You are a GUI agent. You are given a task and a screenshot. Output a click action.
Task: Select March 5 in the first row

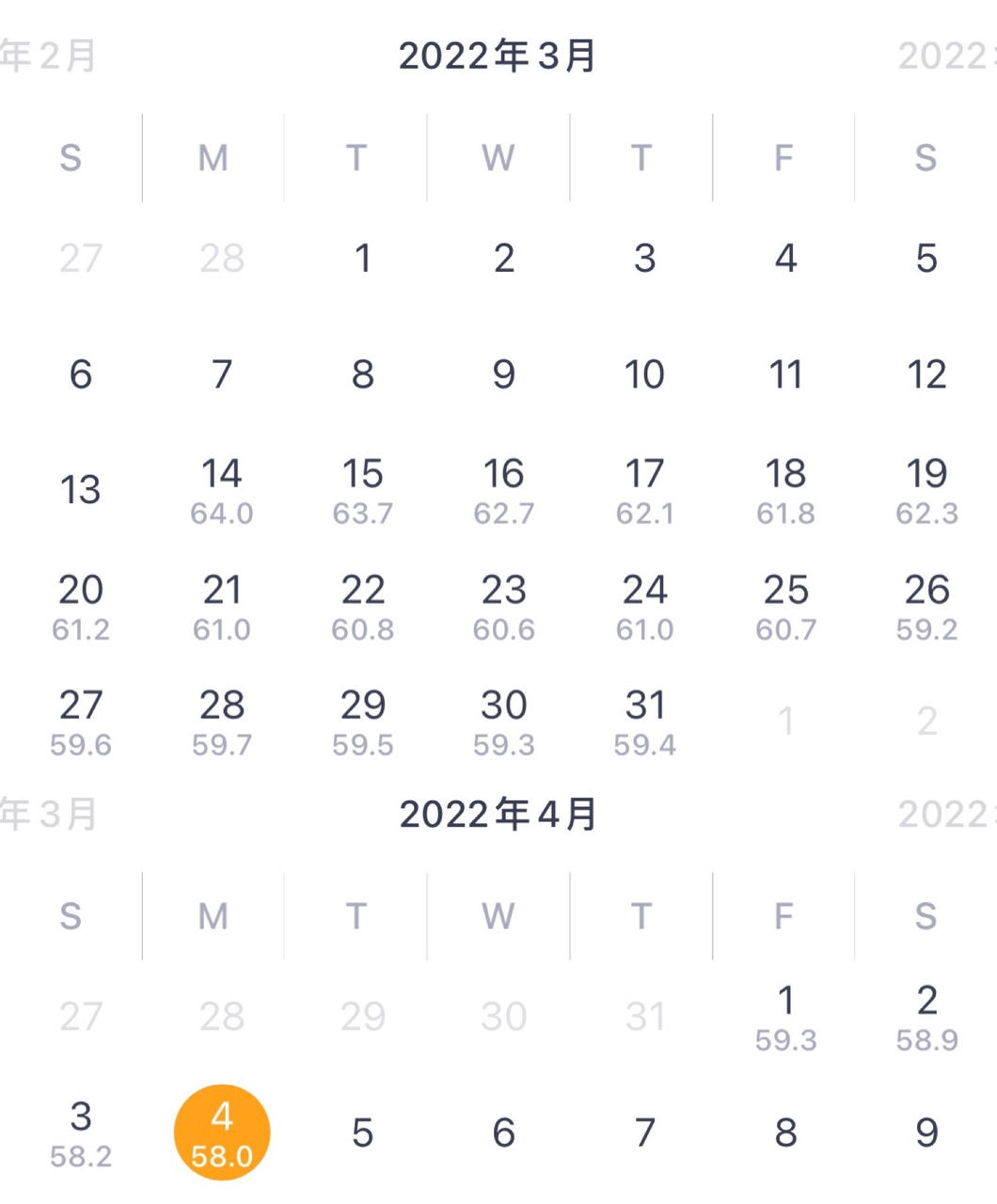pyautogui.click(x=925, y=258)
